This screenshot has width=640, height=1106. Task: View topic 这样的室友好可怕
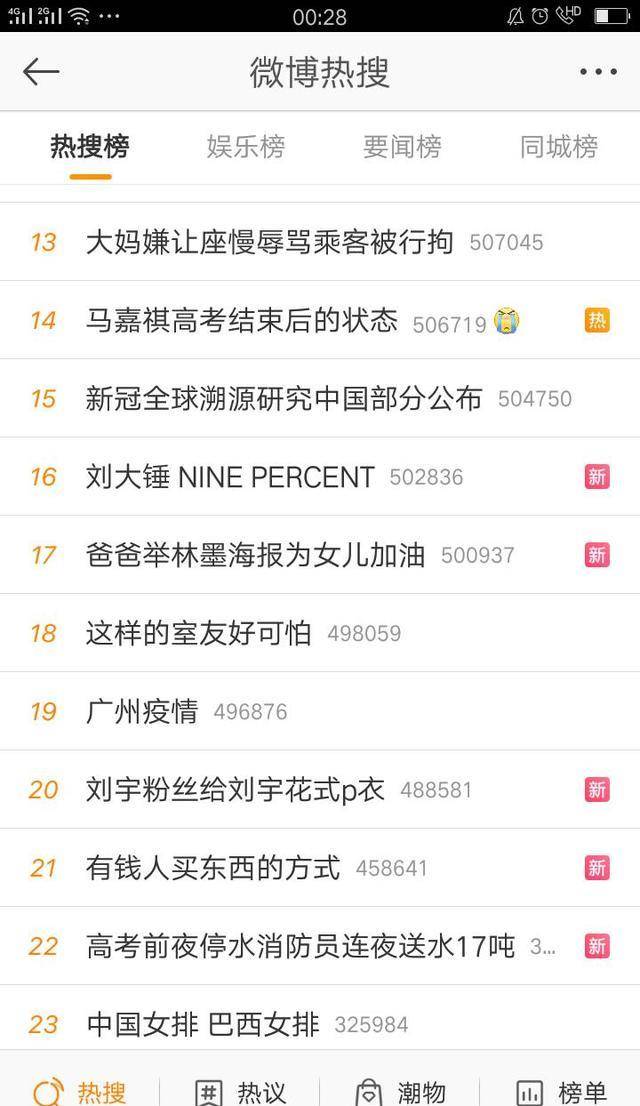pyautogui.click(x=198, y=633)
